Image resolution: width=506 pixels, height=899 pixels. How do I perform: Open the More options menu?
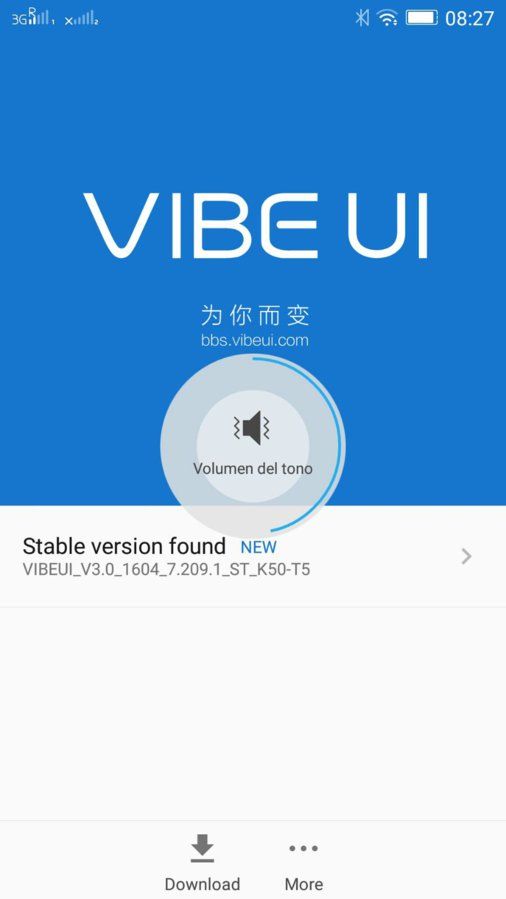304,862
